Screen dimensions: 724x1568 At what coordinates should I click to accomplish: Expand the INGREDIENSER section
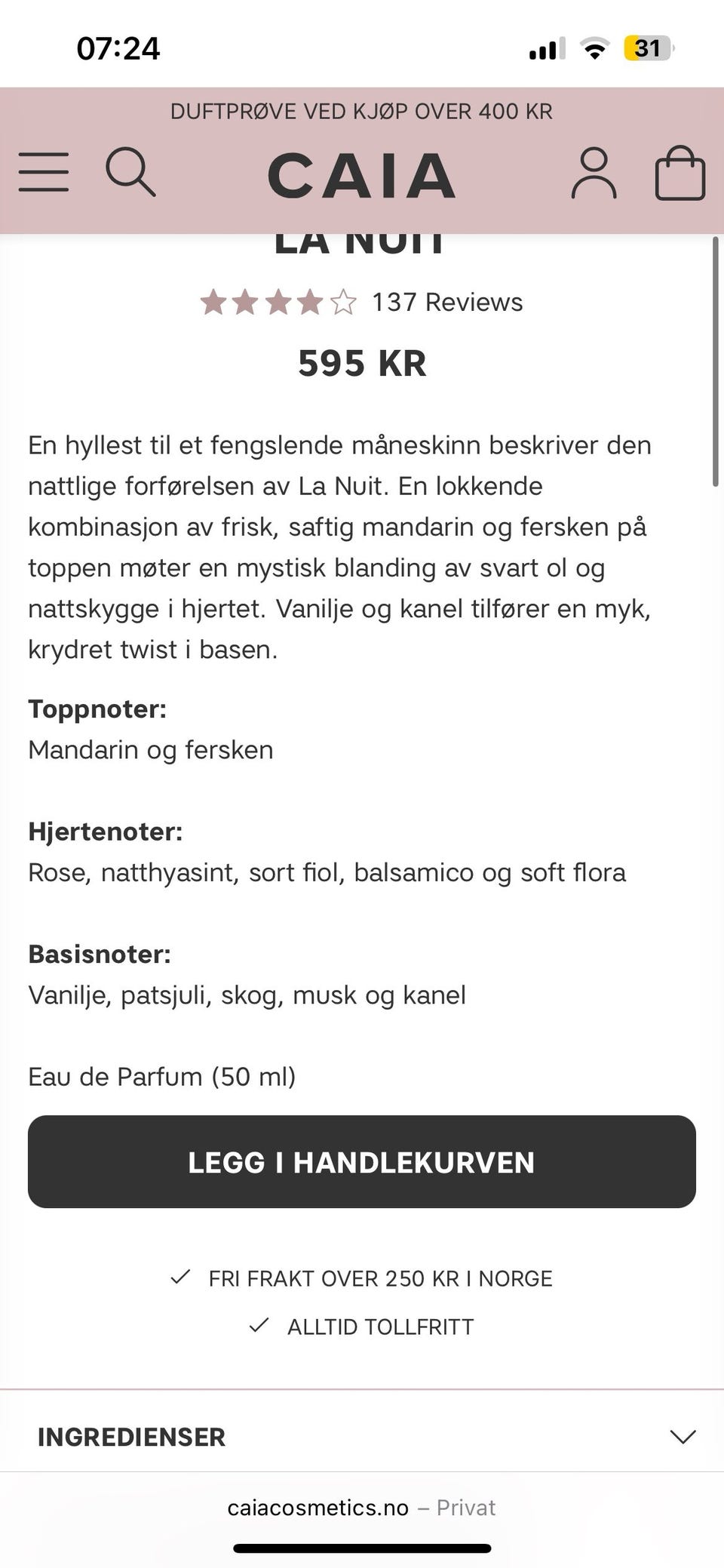click(x=132, y=1437)
